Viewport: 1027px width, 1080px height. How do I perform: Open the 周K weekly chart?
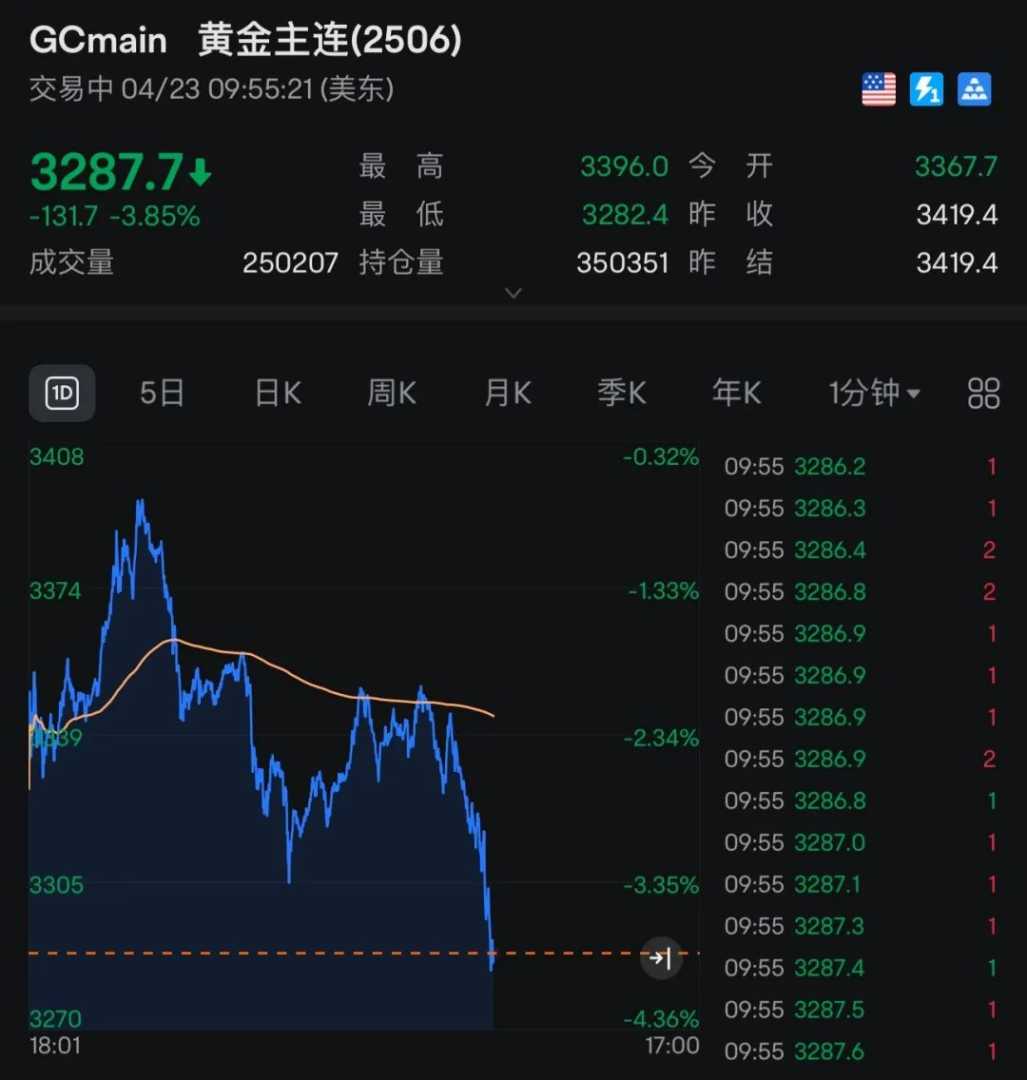click(391, 393)
